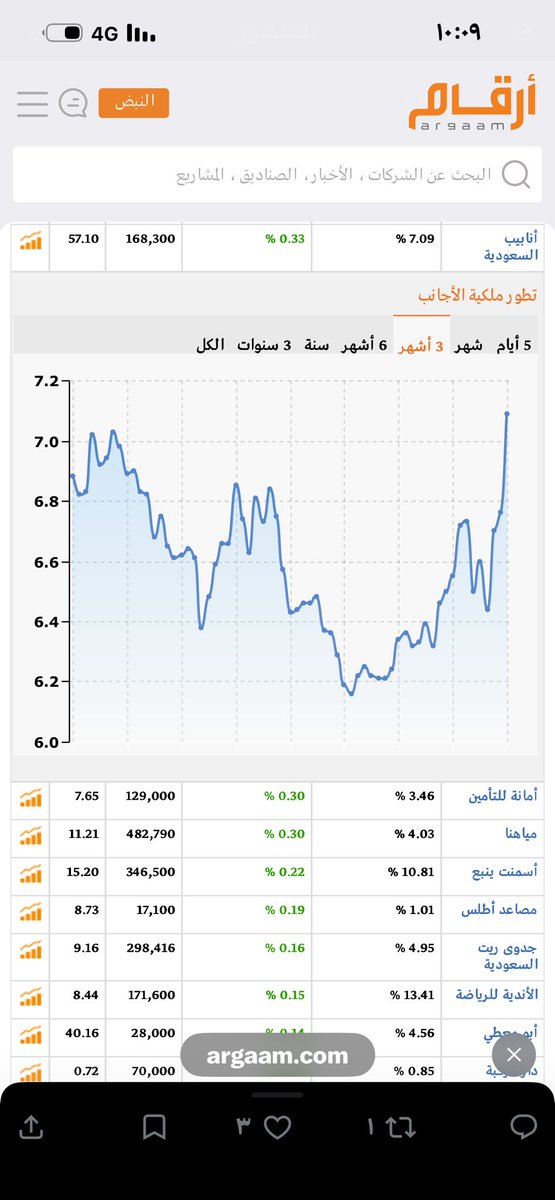Open the reply comment bubble
This screenshot has height=1200, width=555.
[x=523, y=1128]
